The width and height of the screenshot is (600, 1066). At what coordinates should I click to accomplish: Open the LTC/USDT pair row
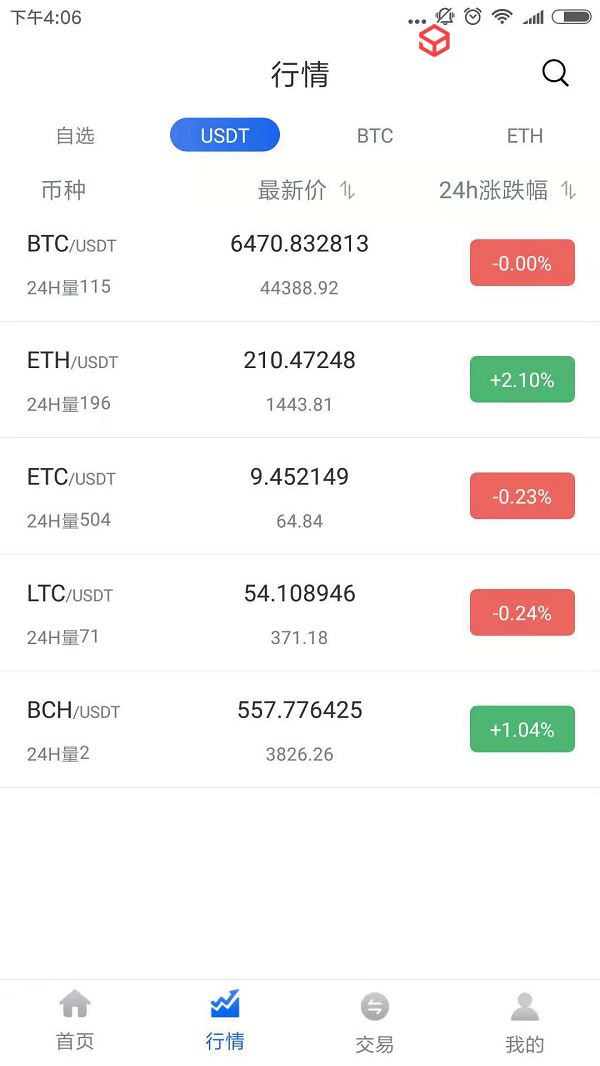300,613
